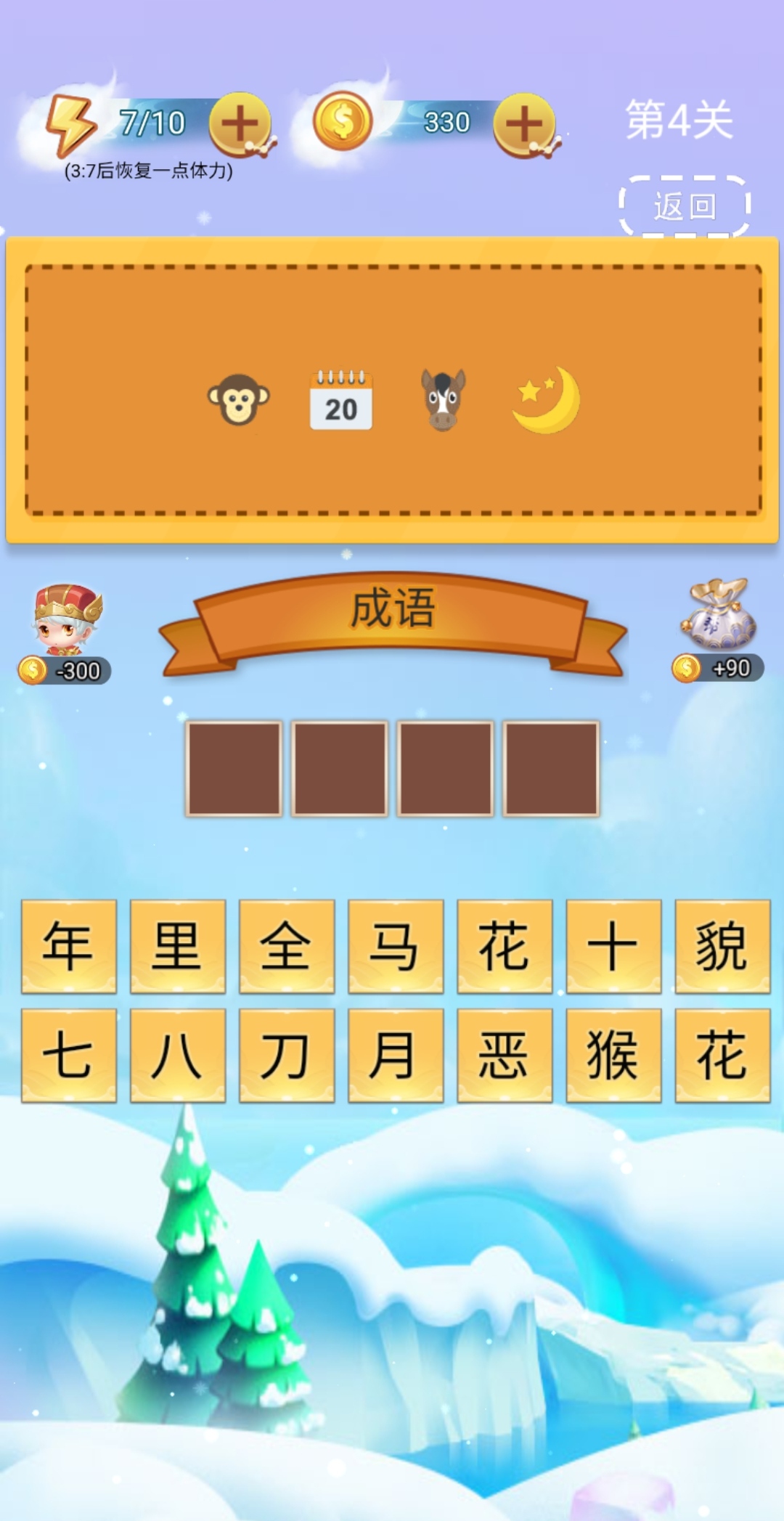The height and width of the screenshot is (1521, 784).
Task: Choose the character tile 七
Action: click(x=69, y=1055)
